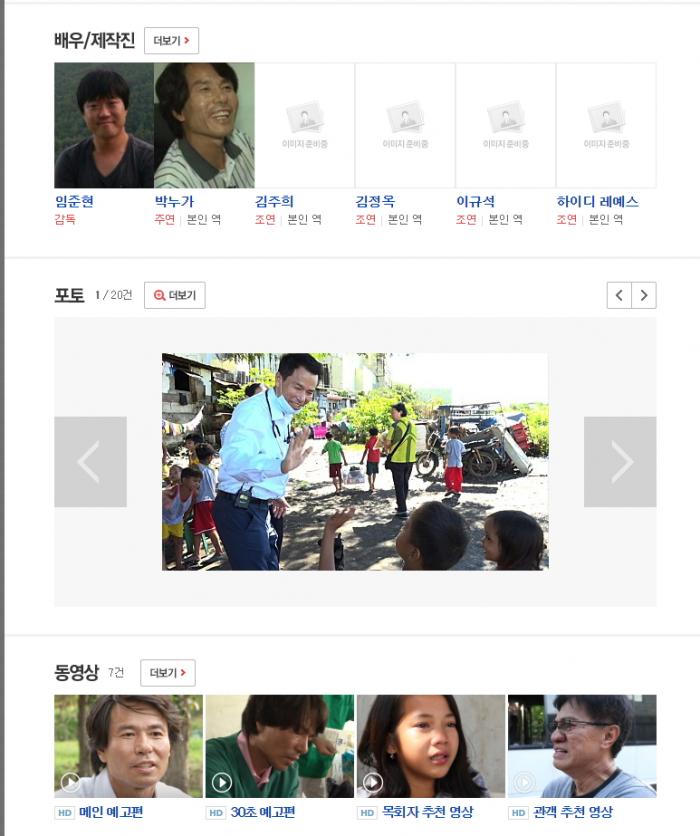This screenshot has width=700, height=836.
Task: Open 하이디 레예스's cast page link
Action: [x=597, y=201]
